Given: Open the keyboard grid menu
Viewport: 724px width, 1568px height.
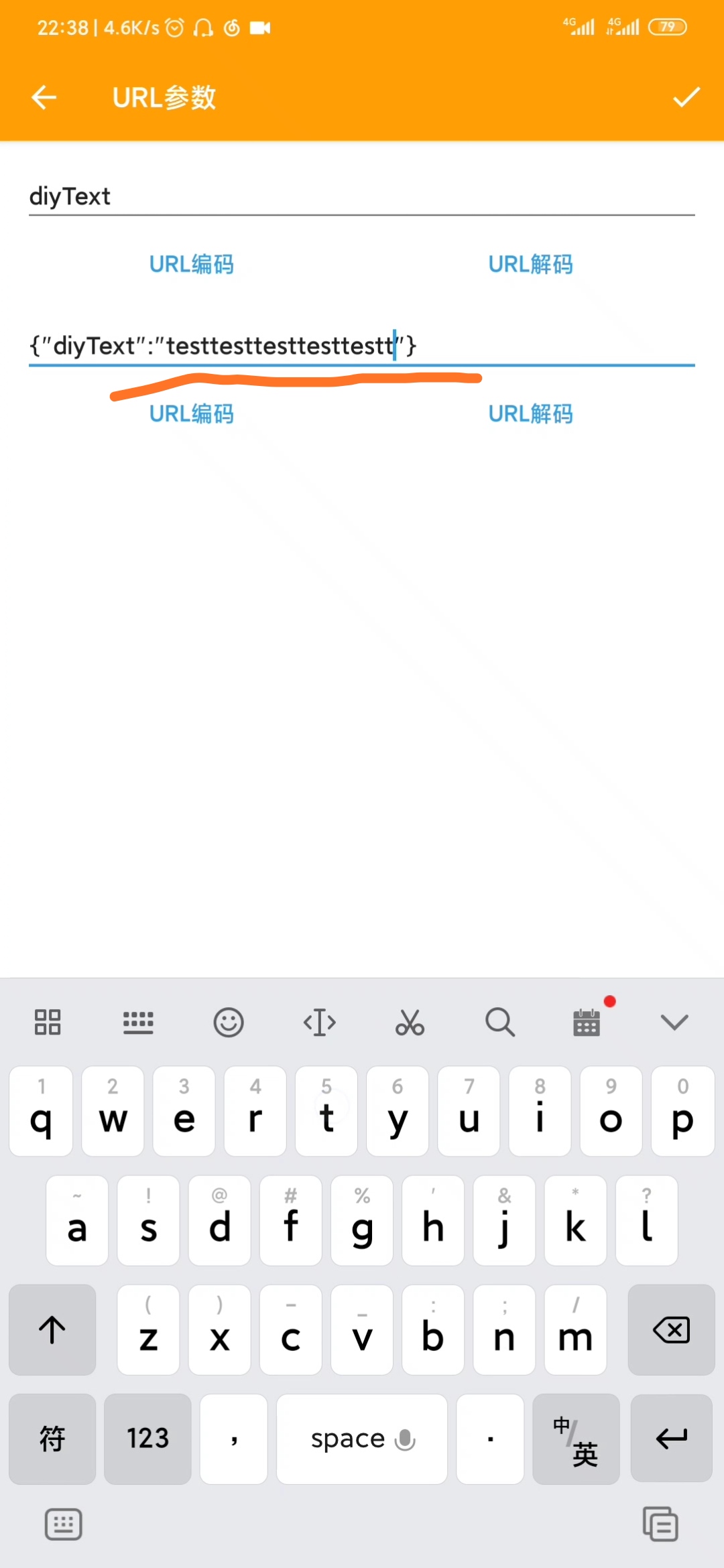Looking at the screenshot, I should [48, 1023].
